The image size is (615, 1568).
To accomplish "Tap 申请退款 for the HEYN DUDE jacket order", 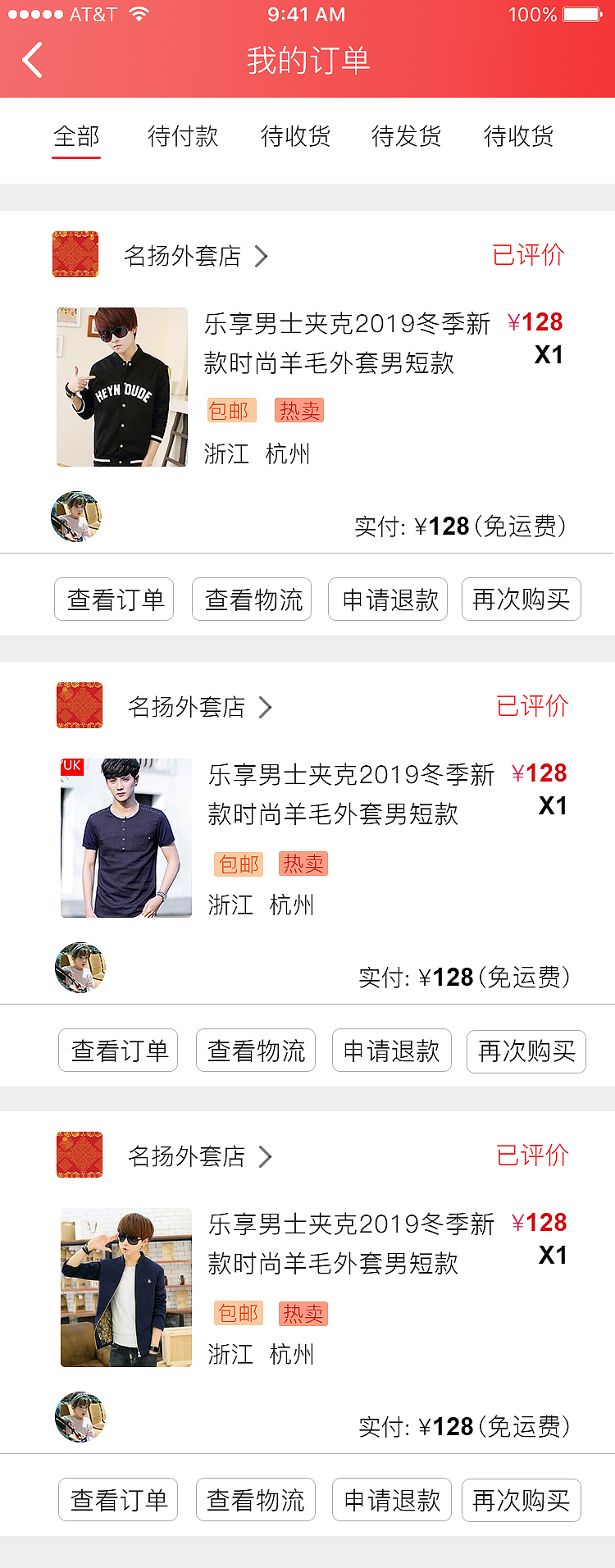I will pyautogui.click(x=388, y=599).
